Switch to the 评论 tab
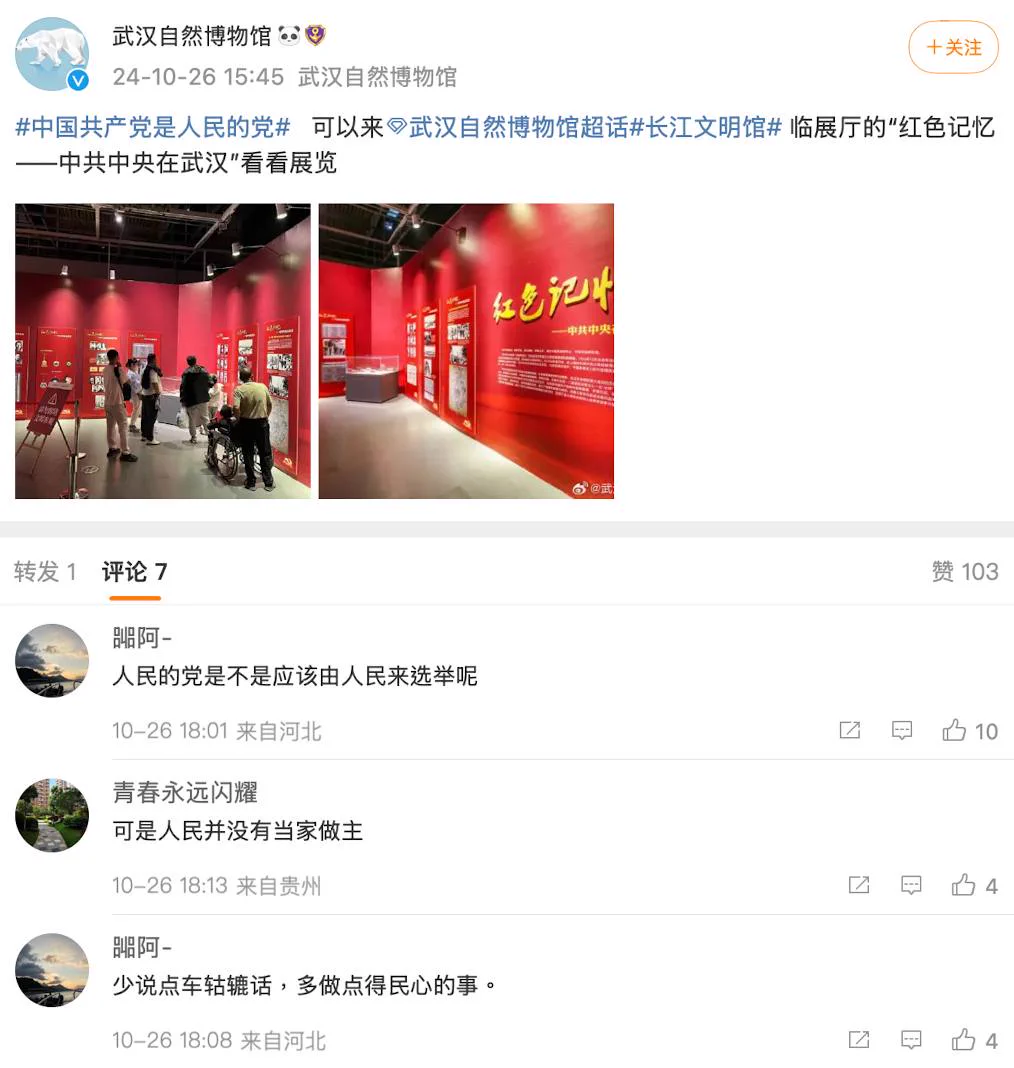The image size is (1014, 1068). click(135, 572)
